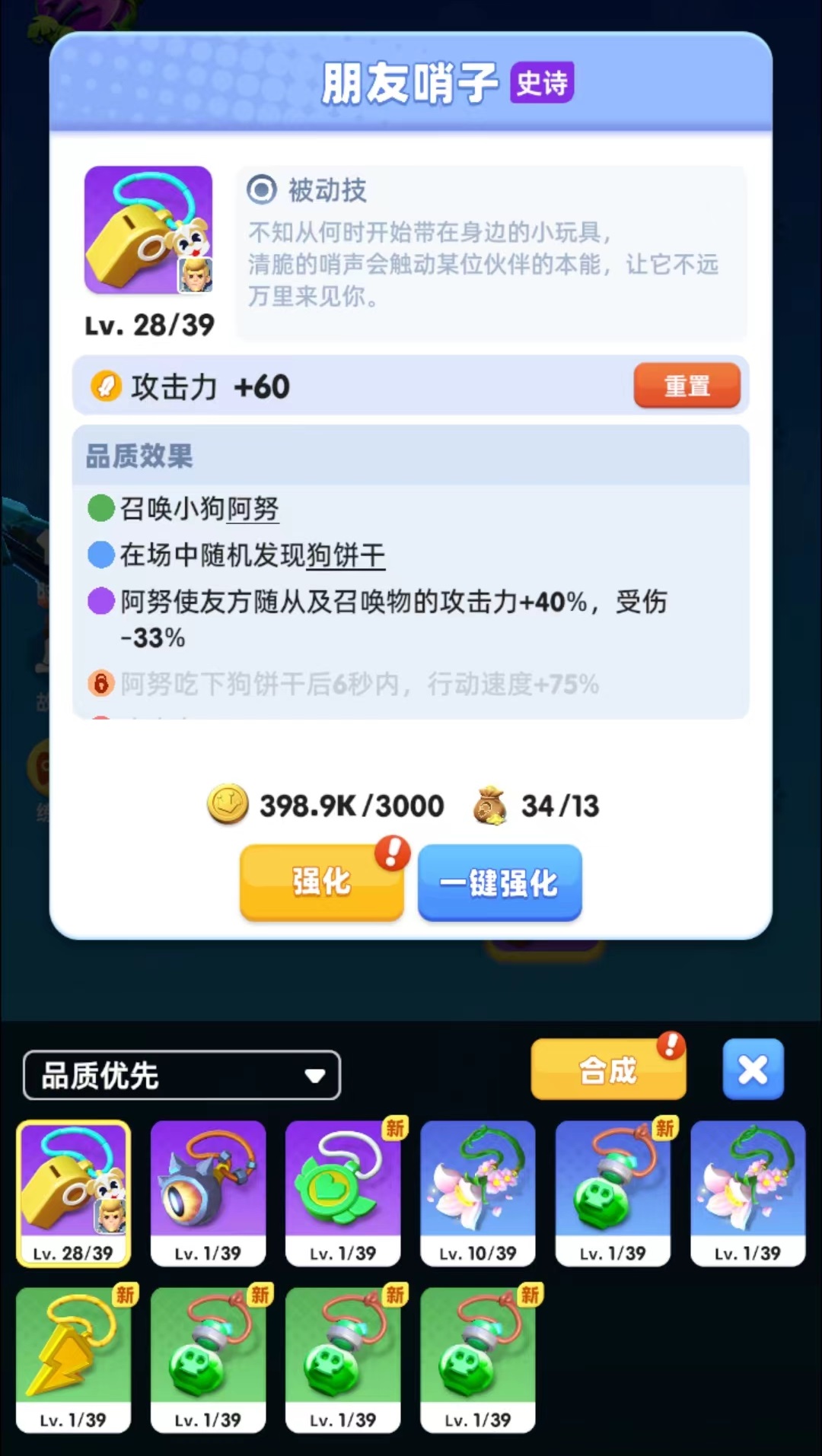The width and height of the screenshot is (822, 1456).
Task: Tap the 重置 reset button
Action: pos(687,386)
